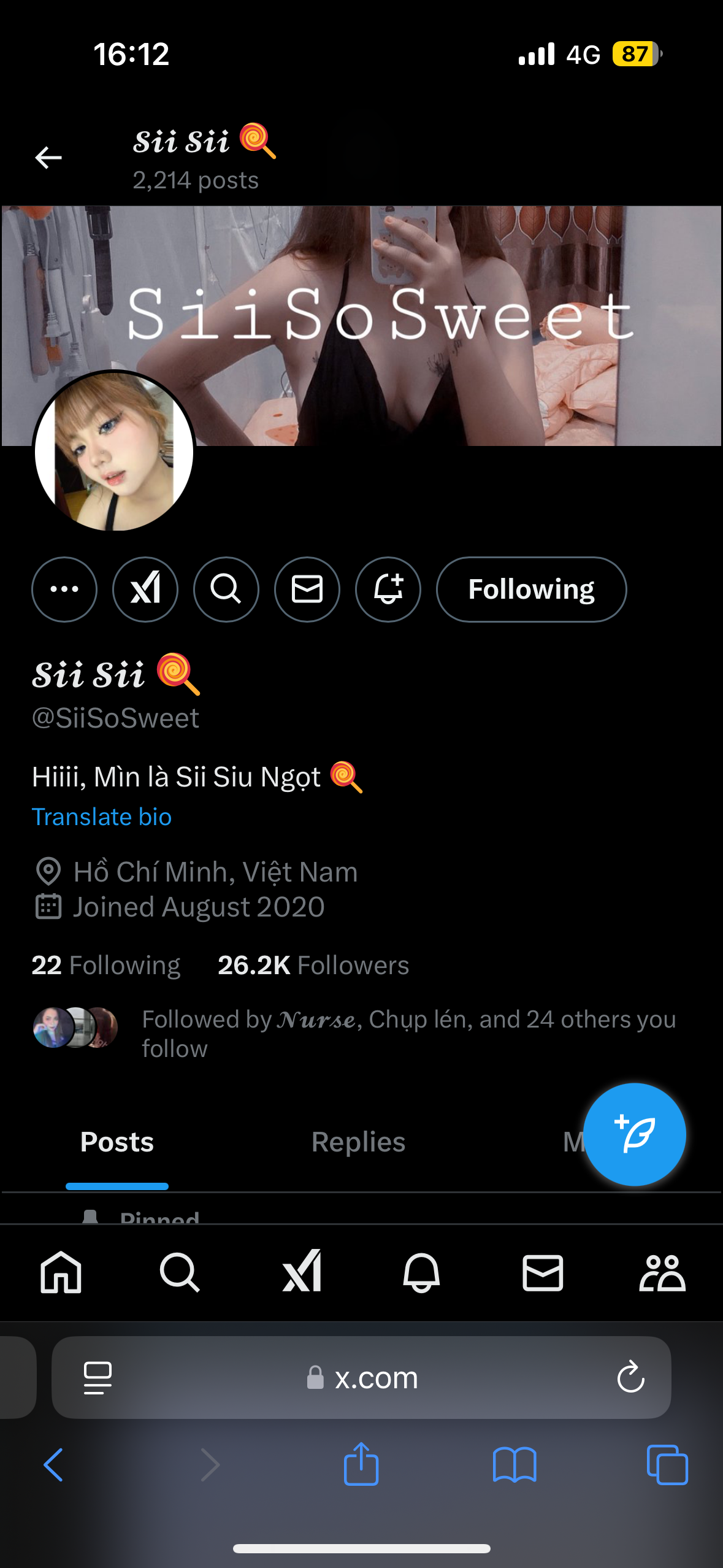Open Explore search in bottom navigation
The height and width of the screenshot is (1568, 723).
pos(180,1273)
